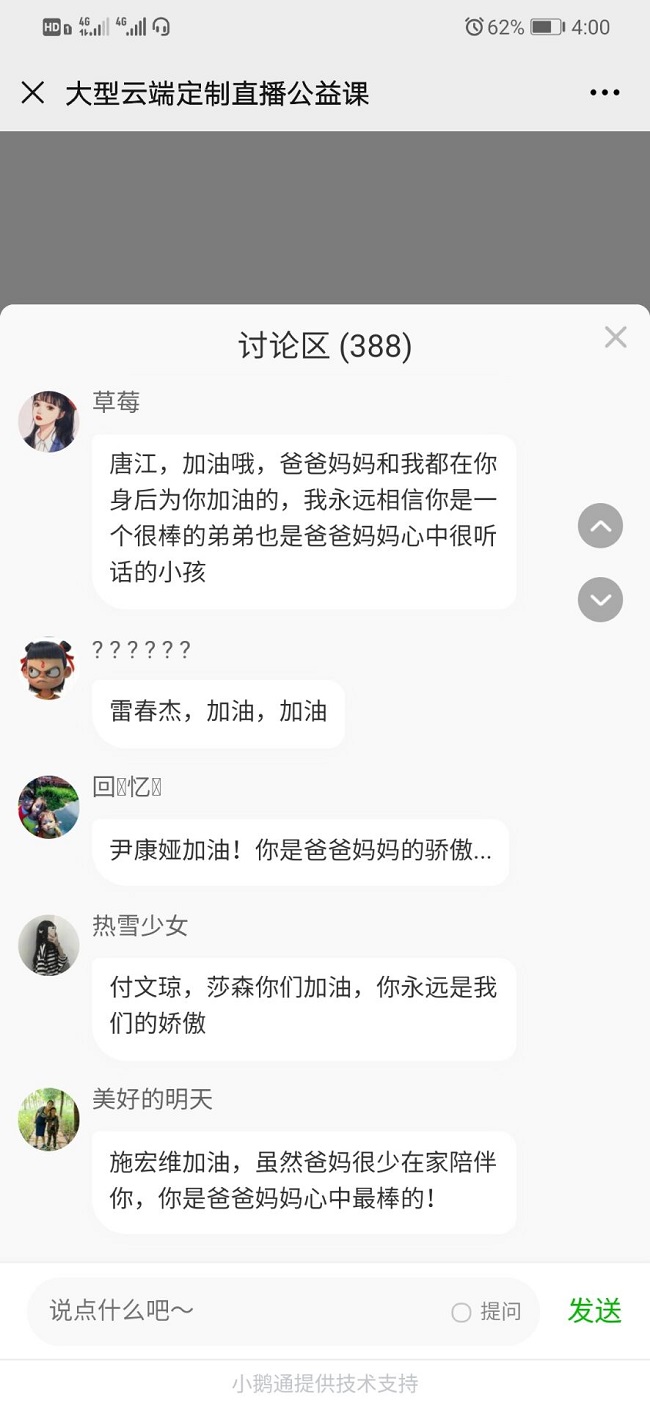Tap the down arrow button in discussion
The height and width of the screenshot is (1408, 650).
[x=600, y=600]
